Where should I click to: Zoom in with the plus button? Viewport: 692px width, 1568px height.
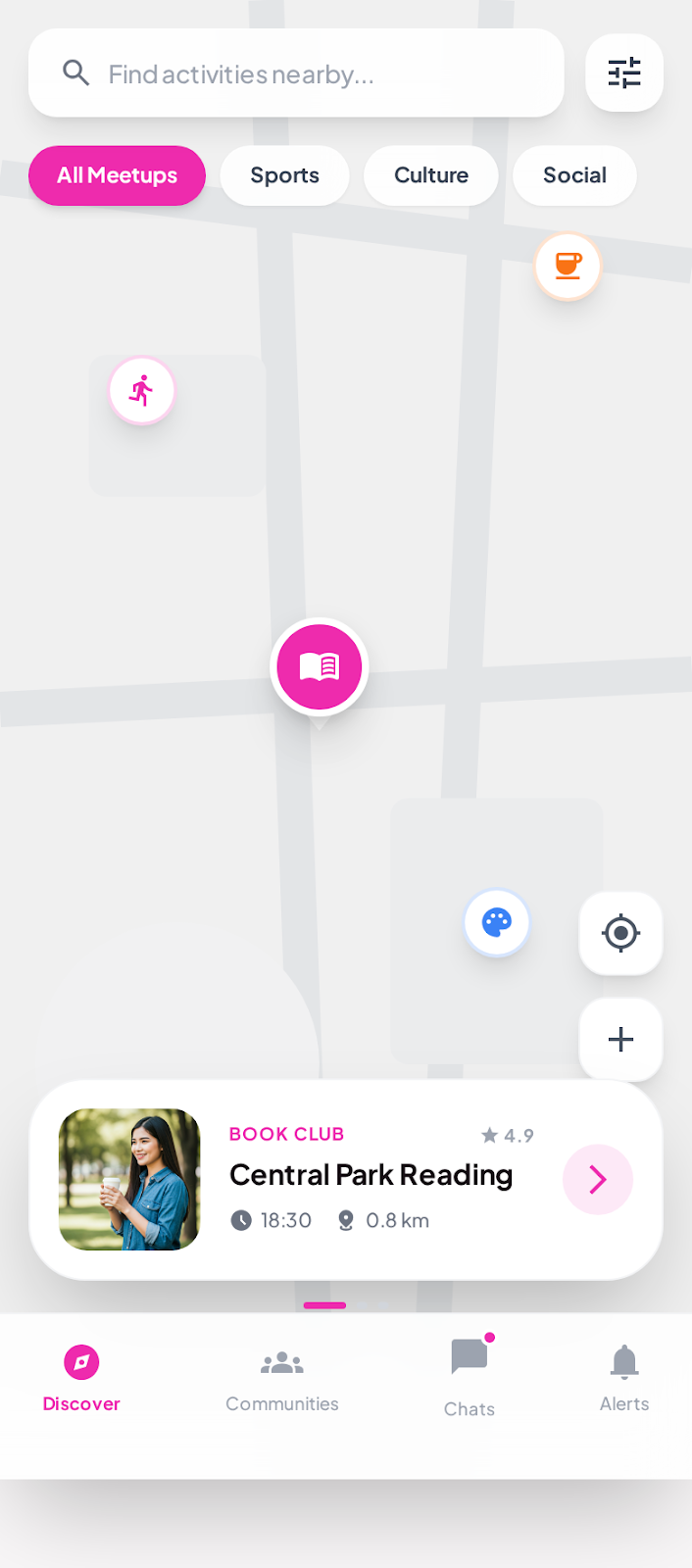pyautogui.click(x=620, y=1039)
